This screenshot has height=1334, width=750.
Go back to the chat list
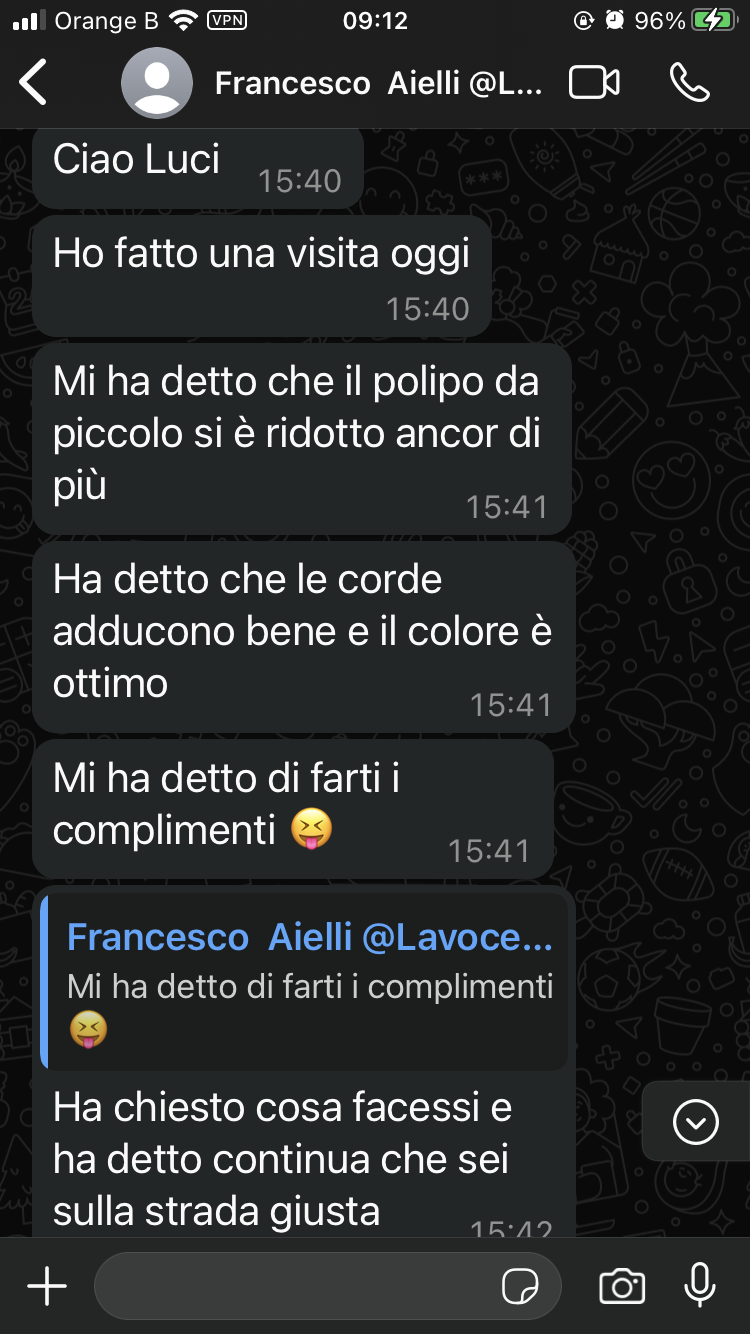tap(34, 83)
